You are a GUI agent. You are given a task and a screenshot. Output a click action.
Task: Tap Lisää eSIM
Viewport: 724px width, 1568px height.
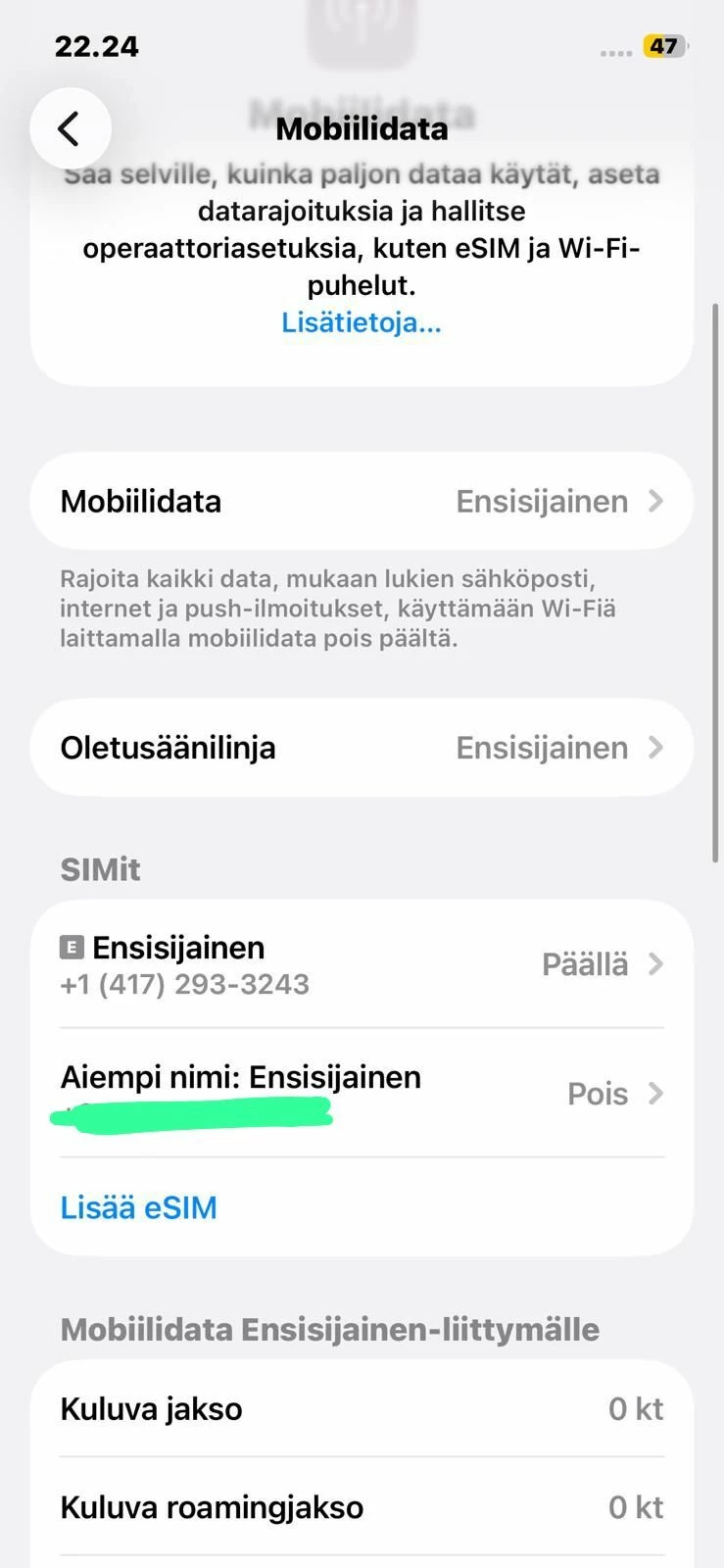point(139,1207)
